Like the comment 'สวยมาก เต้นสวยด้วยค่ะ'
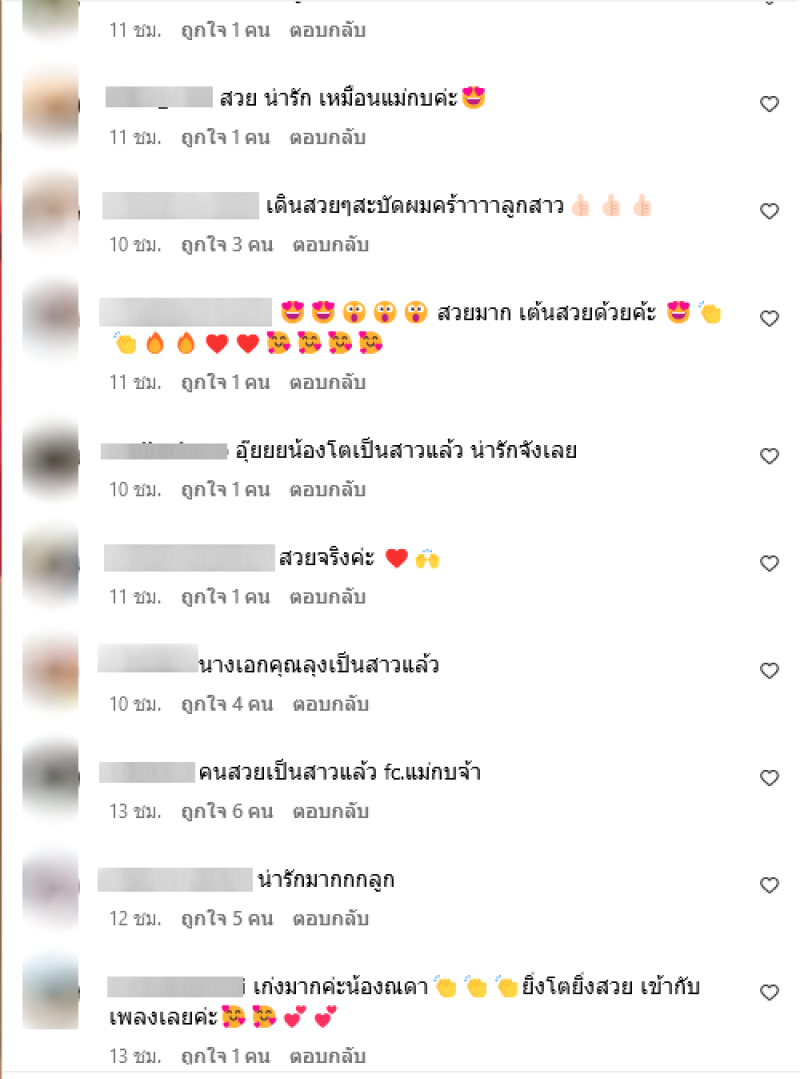800x1079 pixels. click(x=769, y=319)
